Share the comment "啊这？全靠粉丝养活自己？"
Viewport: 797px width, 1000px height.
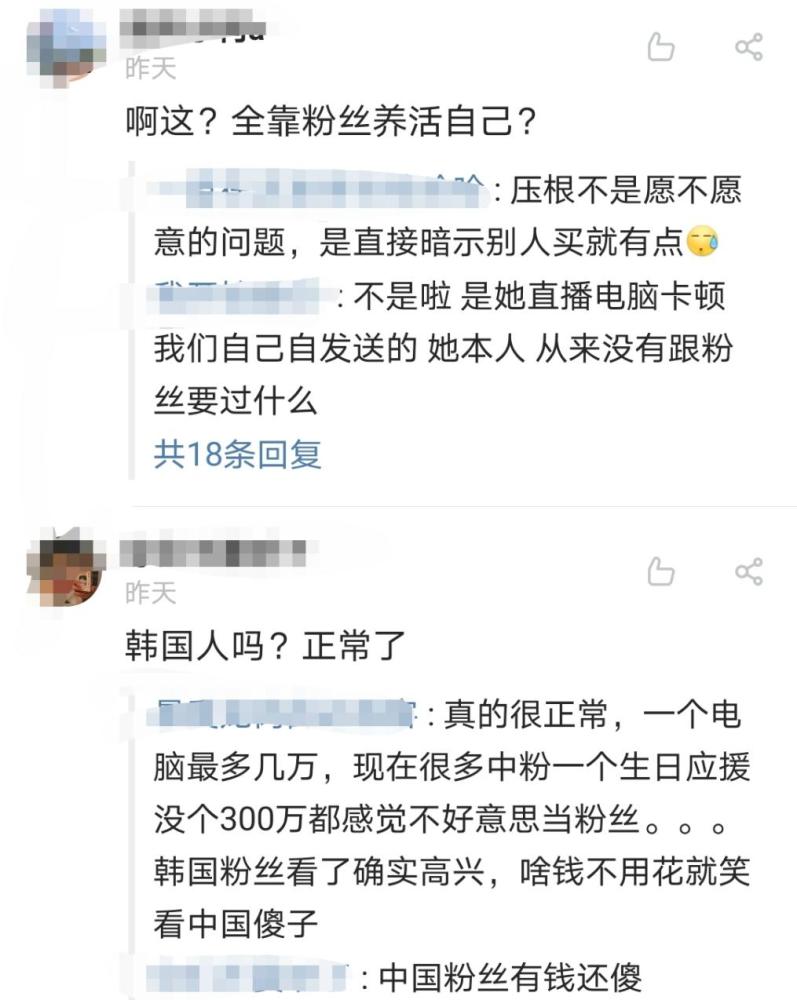pos(749,47)
